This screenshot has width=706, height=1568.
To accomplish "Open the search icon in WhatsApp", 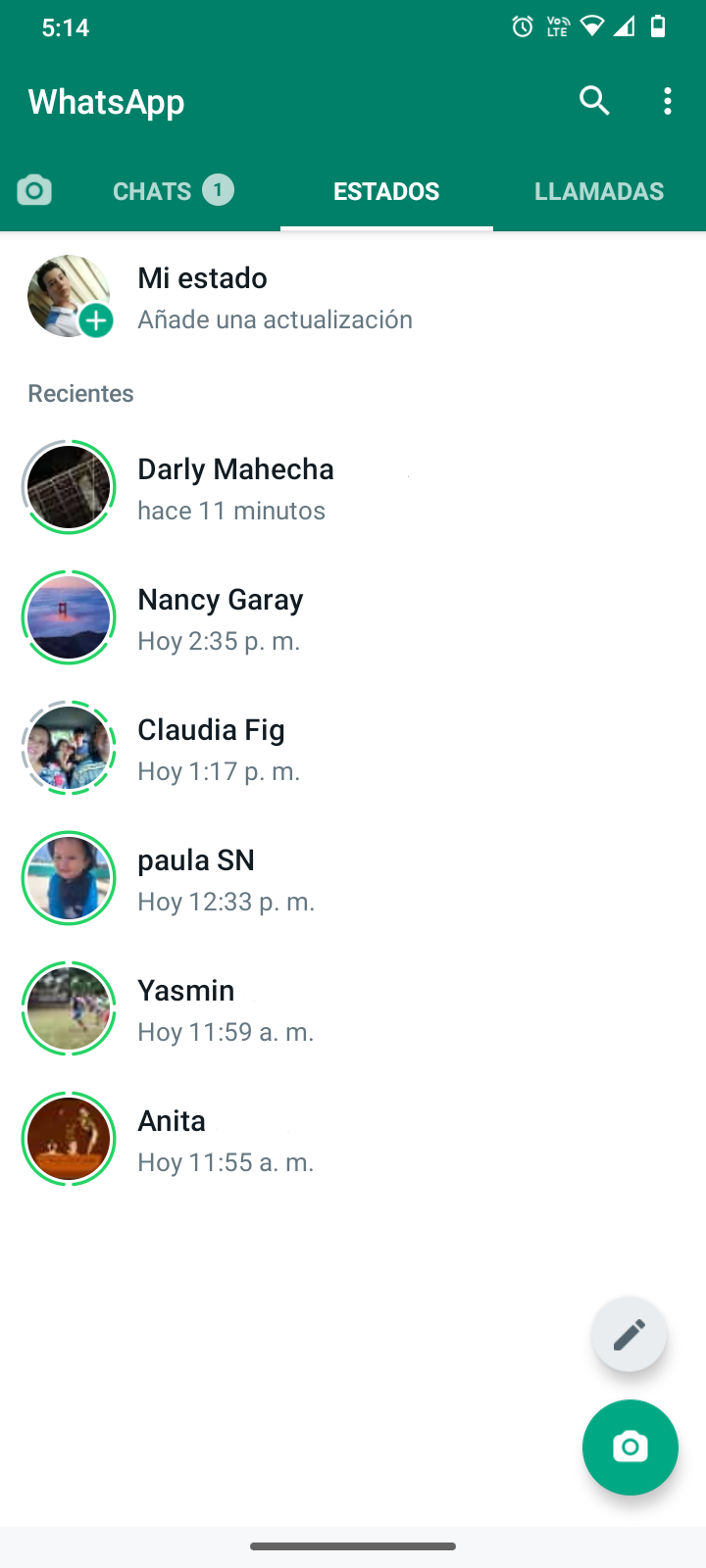I will tap(594, 101).
